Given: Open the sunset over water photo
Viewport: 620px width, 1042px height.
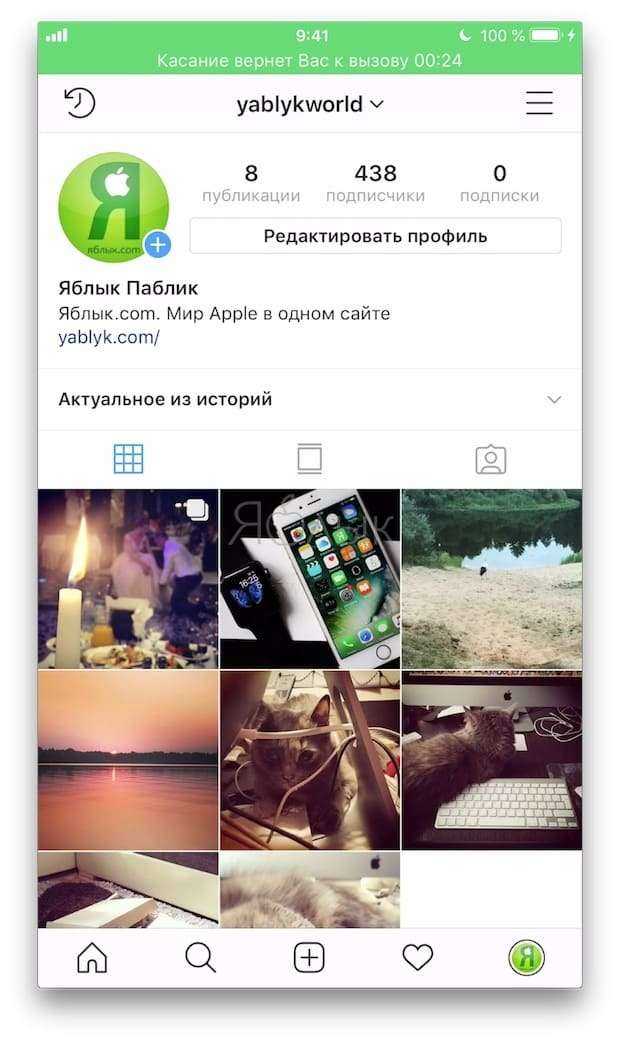Looking at the screenshot, I should [128, 760].
